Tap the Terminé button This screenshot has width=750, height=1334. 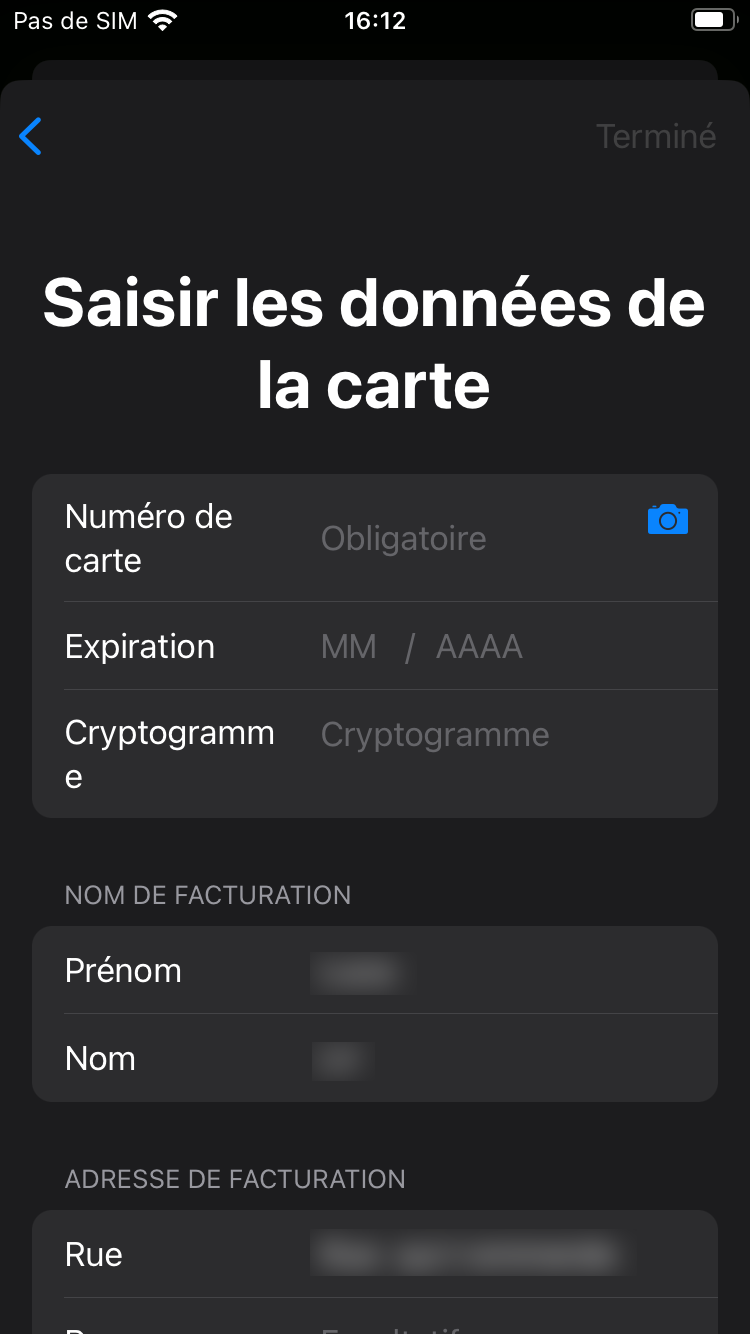click(656, 136)
